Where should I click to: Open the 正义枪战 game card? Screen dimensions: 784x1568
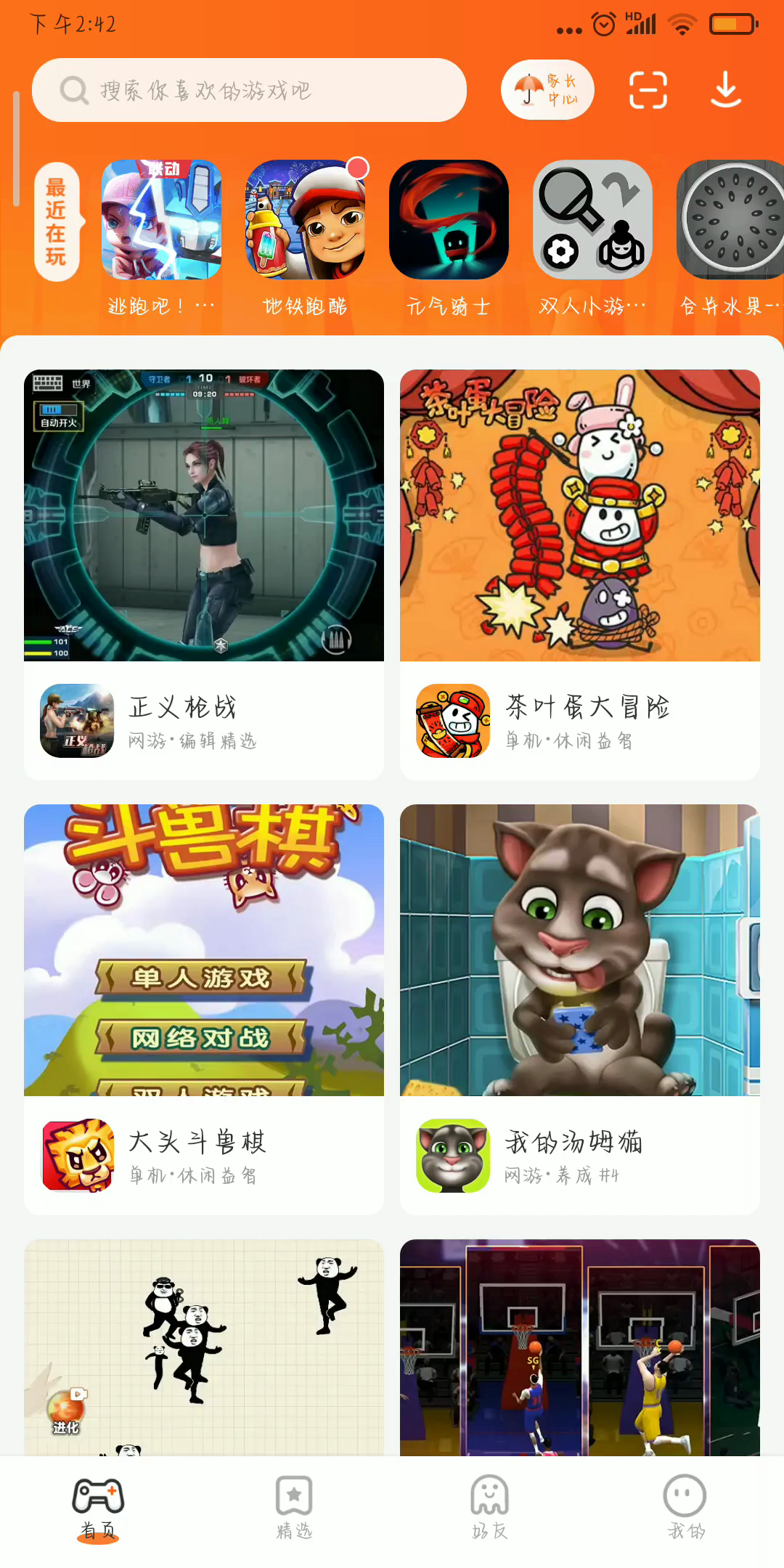(x=204, y=573)
